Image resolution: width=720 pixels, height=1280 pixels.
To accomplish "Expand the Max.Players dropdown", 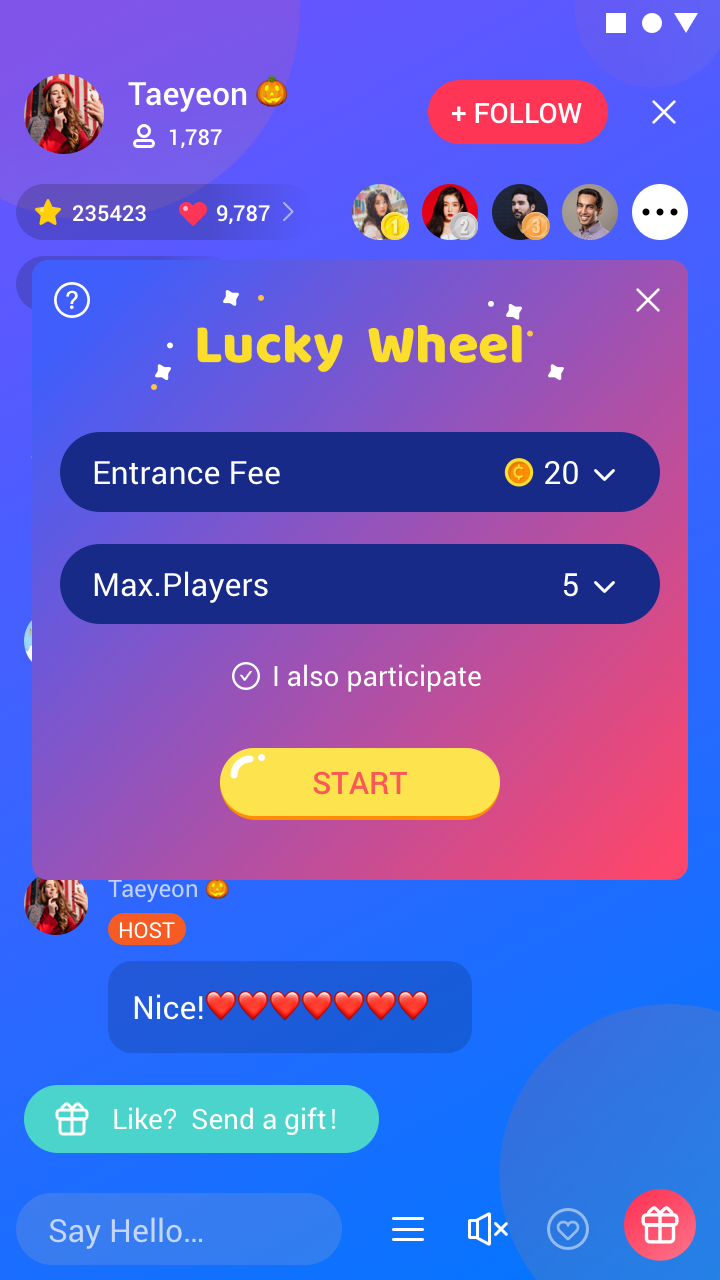I will click(x=603, y=586).
